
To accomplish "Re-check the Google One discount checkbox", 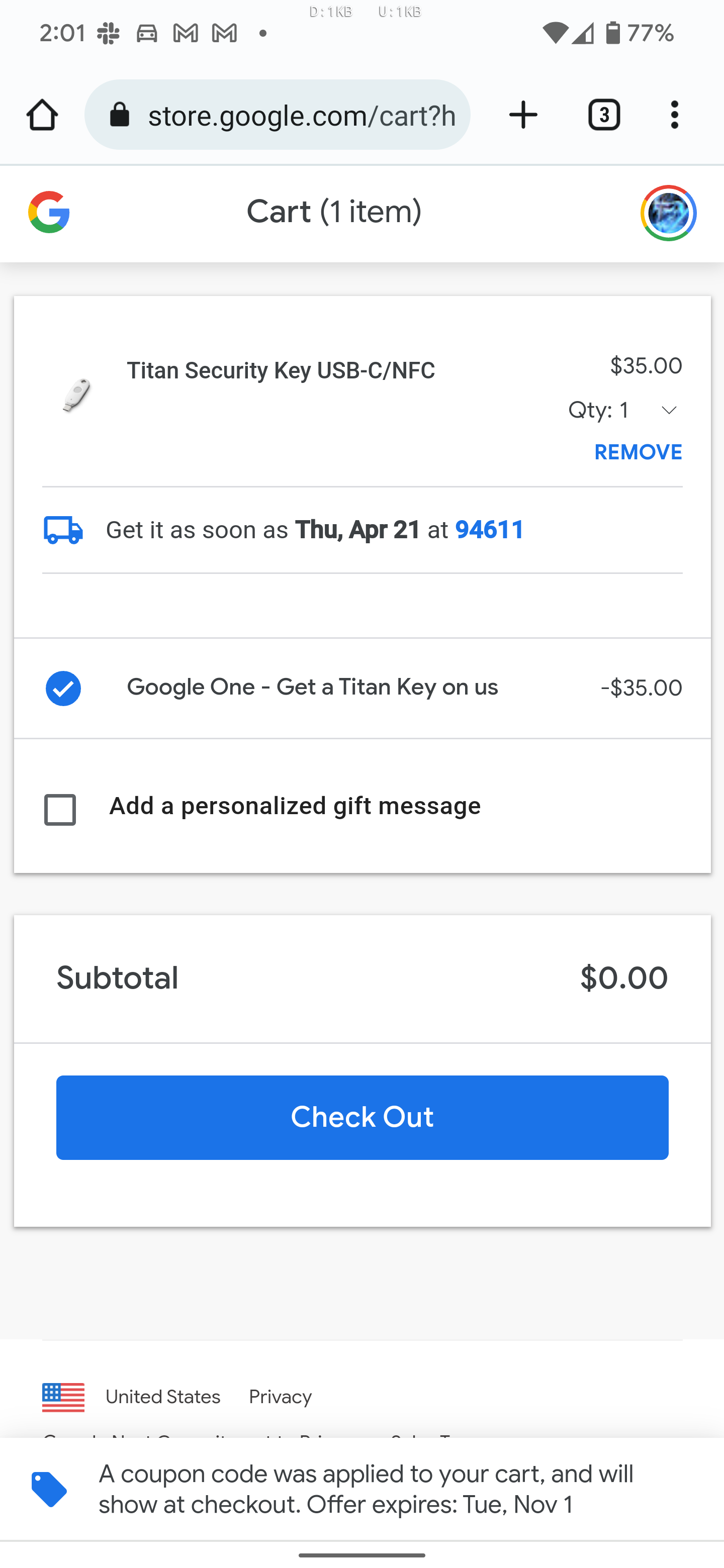I will coord(62,688).
